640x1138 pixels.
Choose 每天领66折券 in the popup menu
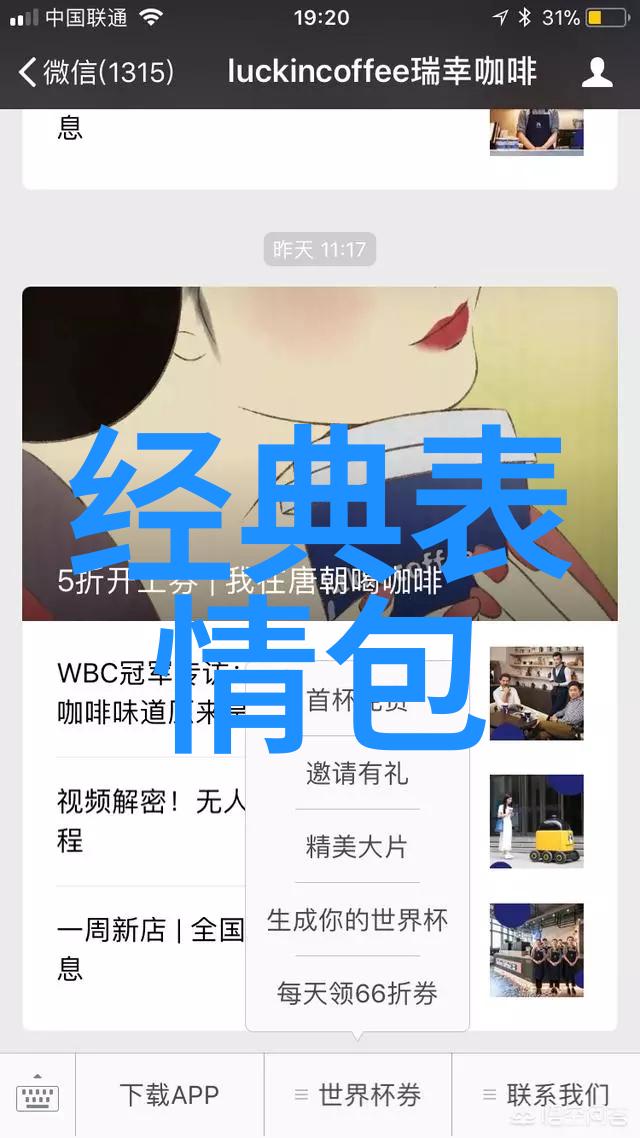[357, 993]
